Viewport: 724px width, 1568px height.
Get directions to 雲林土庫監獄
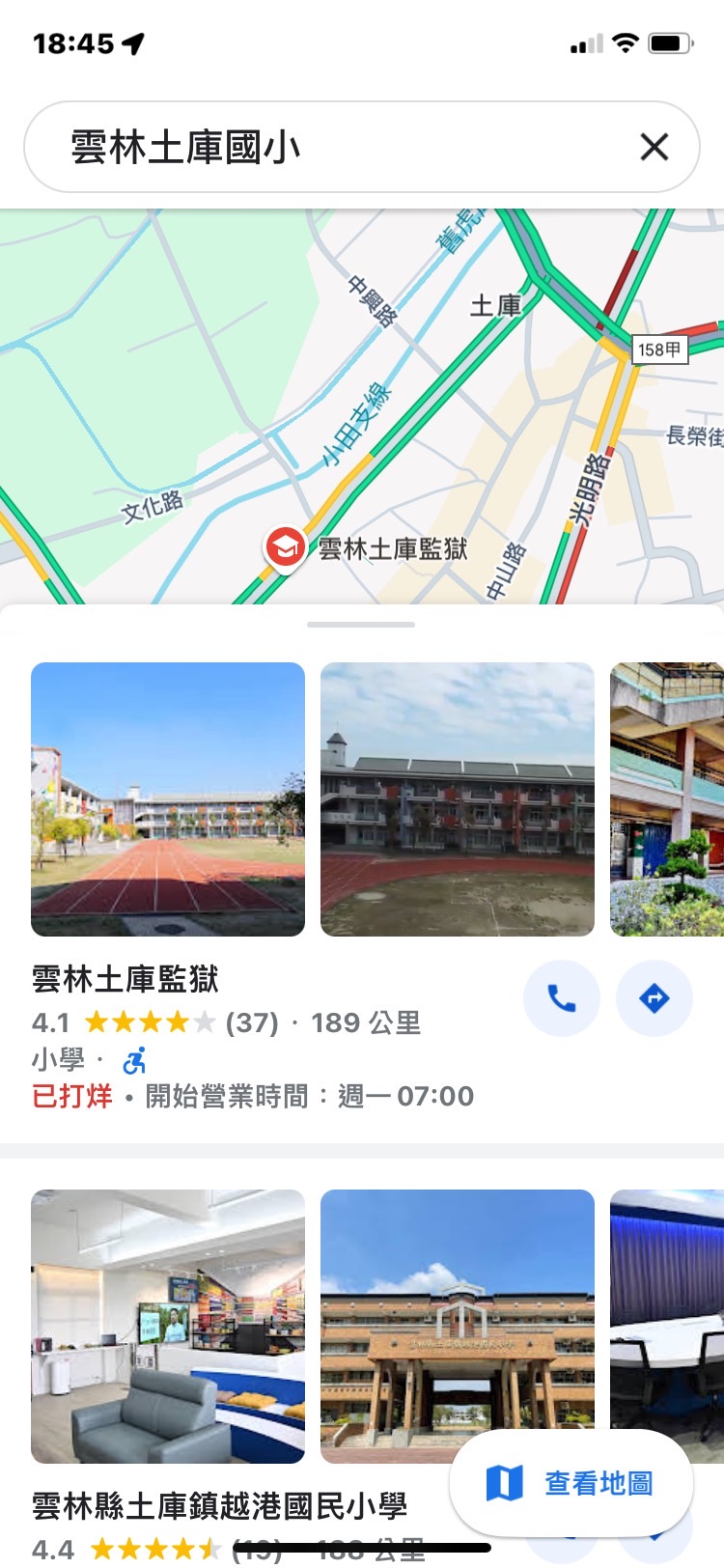654,997
